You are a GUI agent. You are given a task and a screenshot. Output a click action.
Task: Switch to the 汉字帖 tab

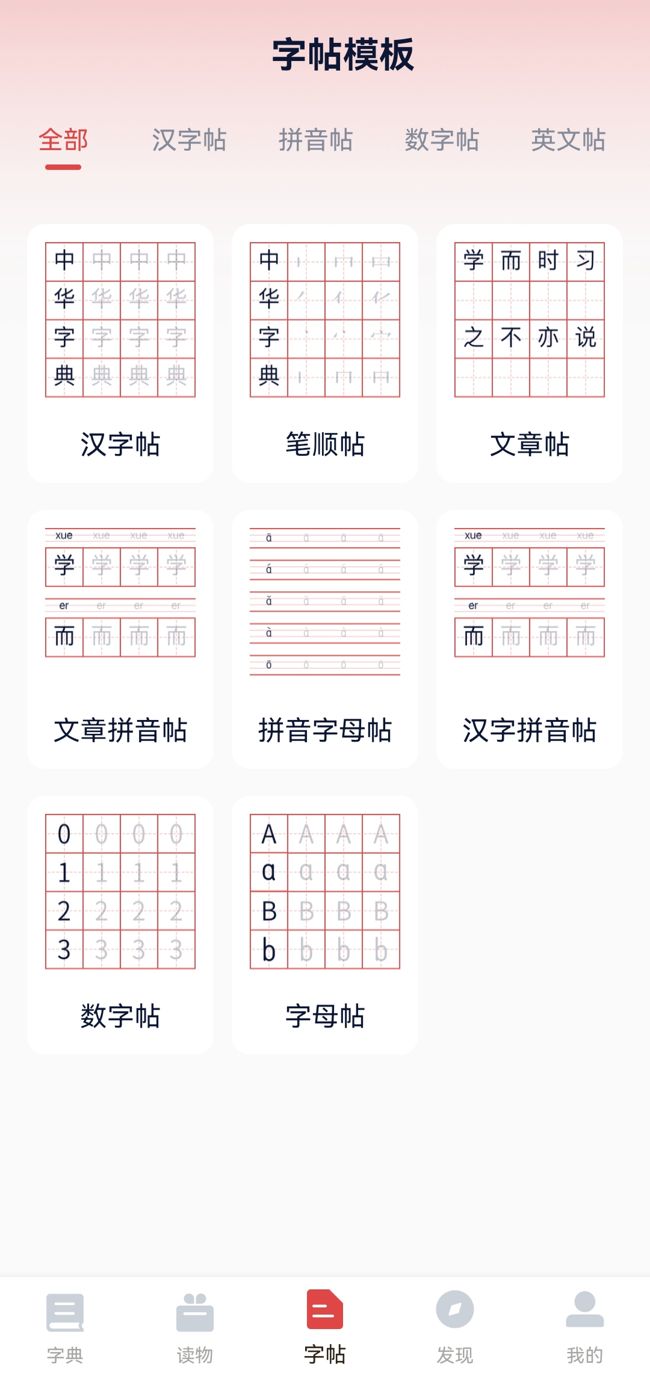click(189, 140)
